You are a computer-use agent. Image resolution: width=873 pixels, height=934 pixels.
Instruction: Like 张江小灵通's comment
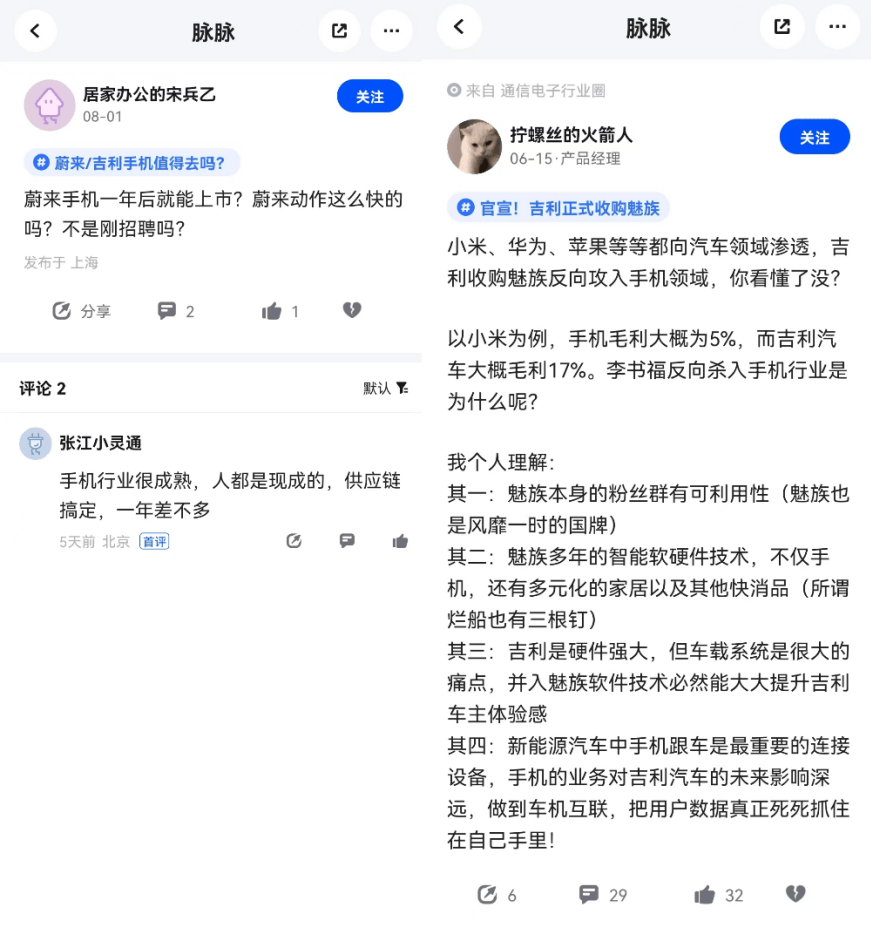pyautogui.click(x=400, y=541)
